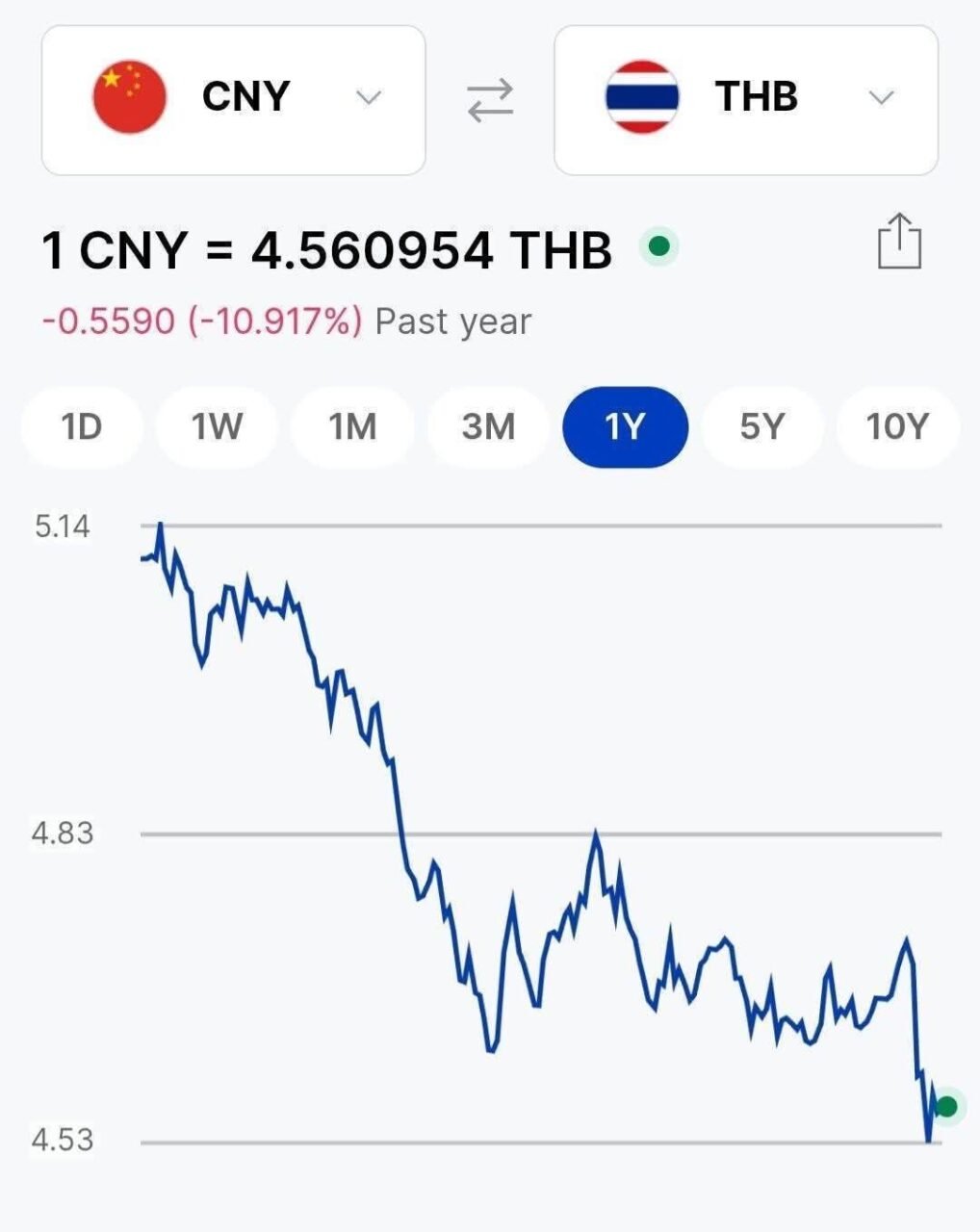980x1232 pixels.
Task: Display the 10Y rate history
Action: [x=897, y=426]
